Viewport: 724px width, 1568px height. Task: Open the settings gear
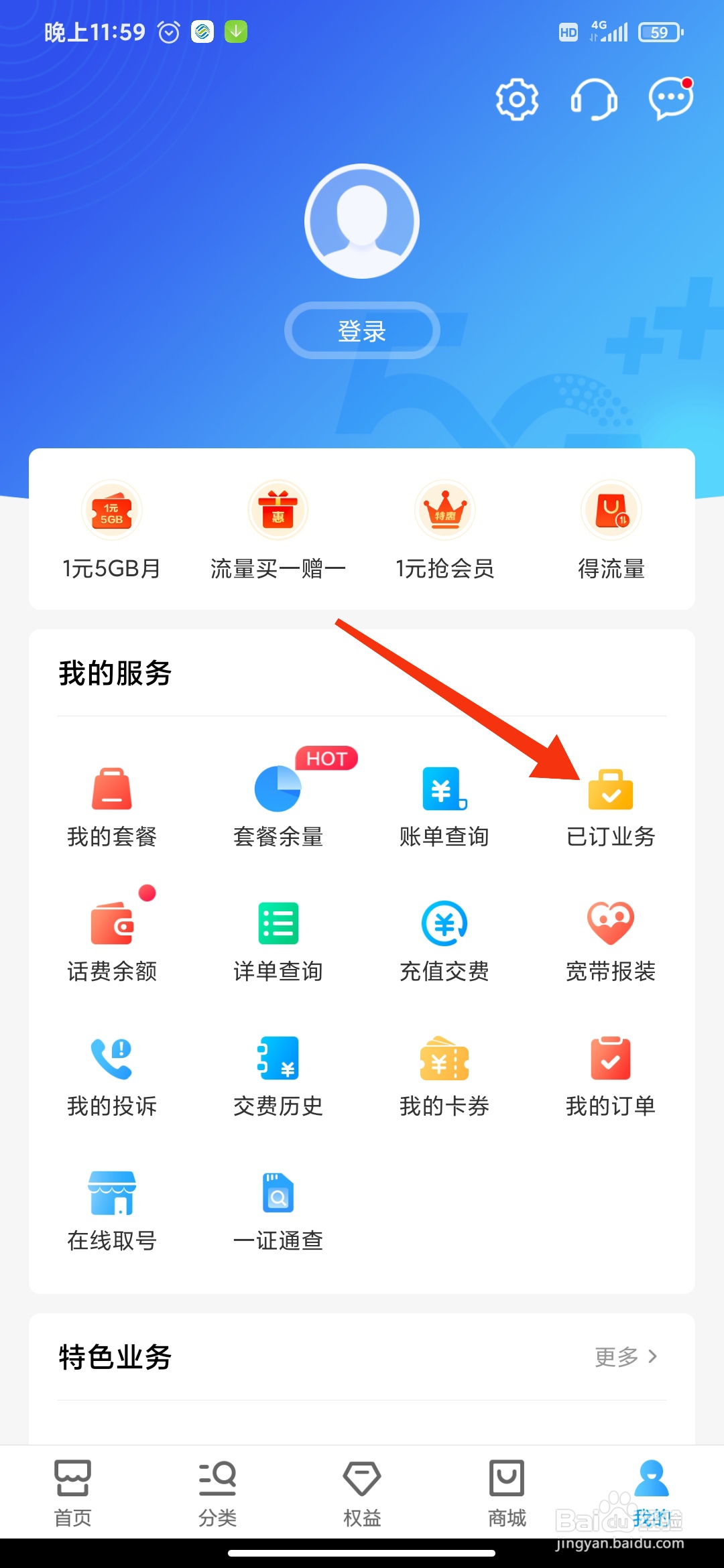(516, 99)
